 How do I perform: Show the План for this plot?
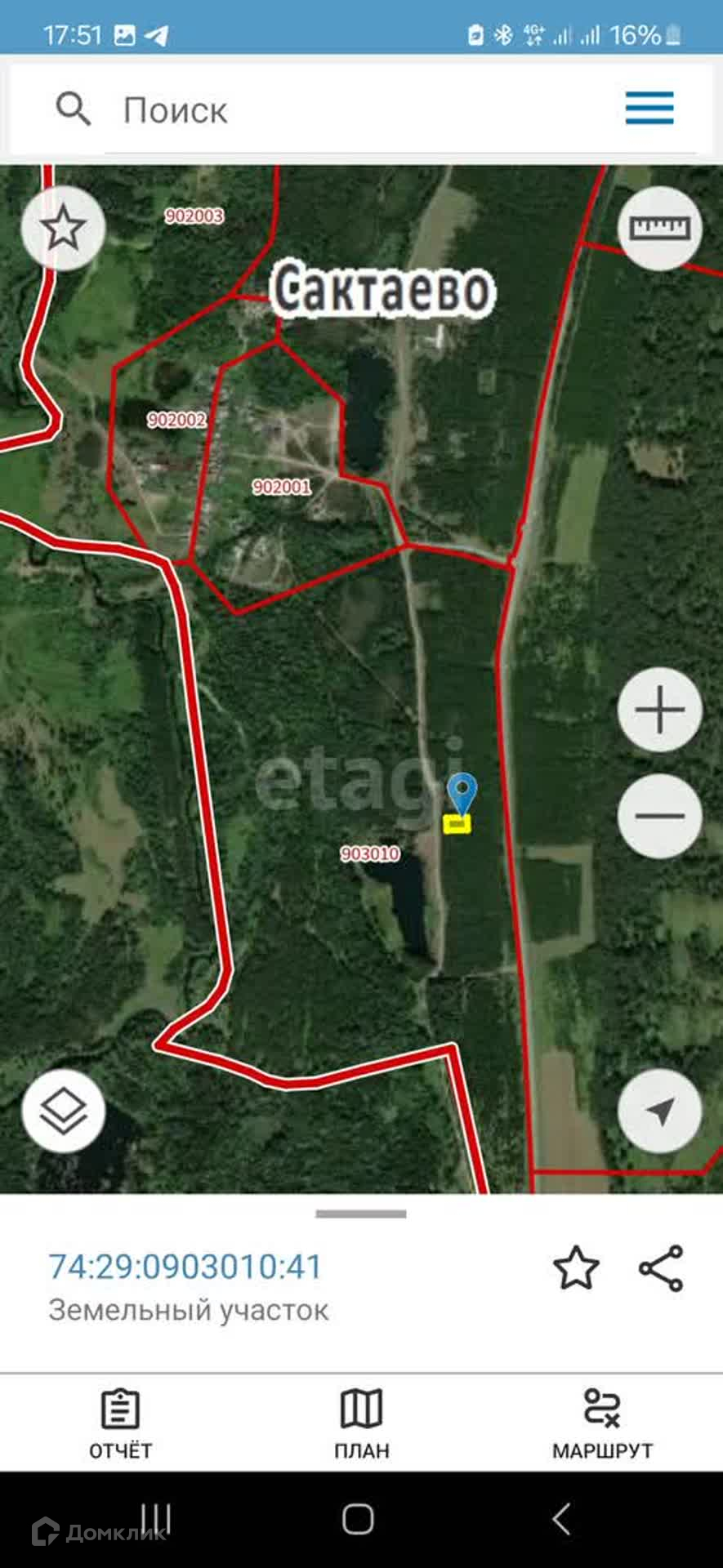tap(361, 1423)
